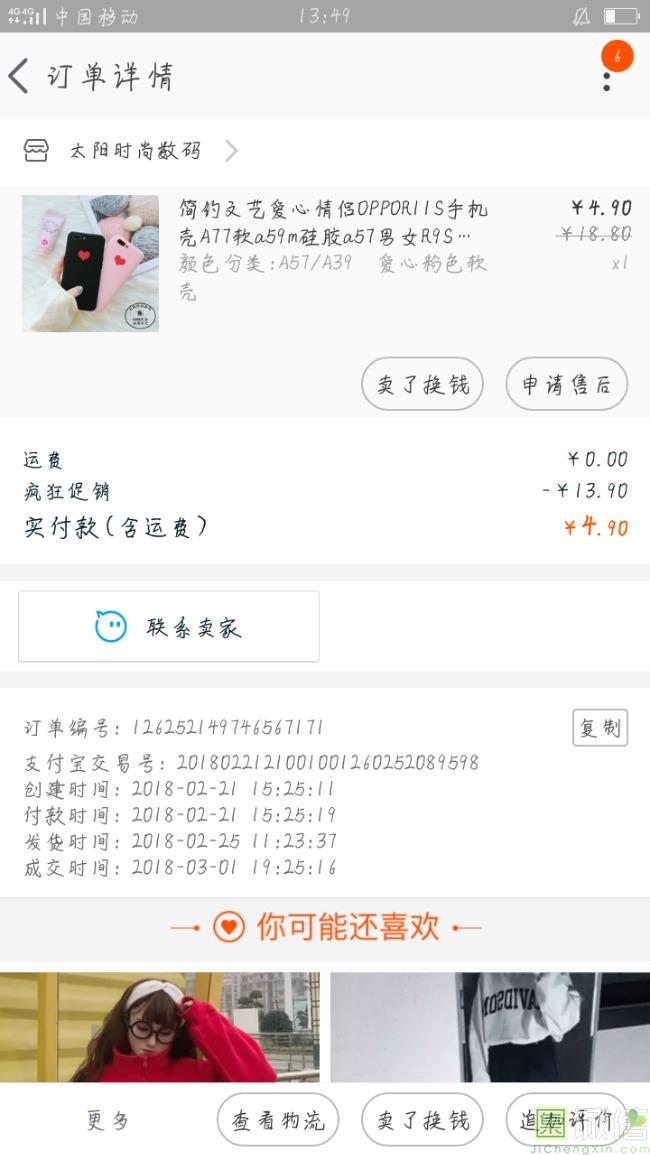This screenshot has width=650, height=1155.
Task: Contact the seller via 联系卖家
Action: coord(169,627)
